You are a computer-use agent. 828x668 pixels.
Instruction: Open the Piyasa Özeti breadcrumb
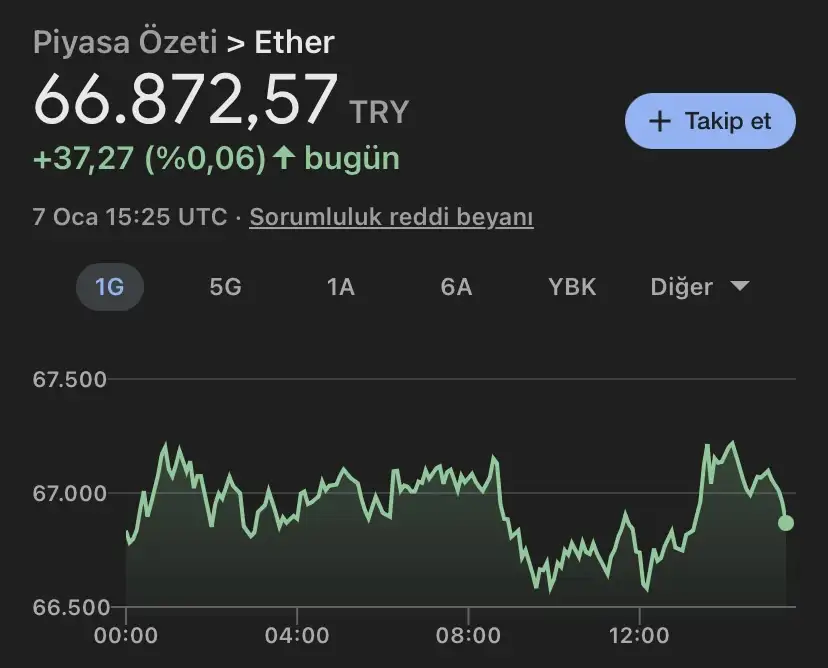[x=124, y=42]
